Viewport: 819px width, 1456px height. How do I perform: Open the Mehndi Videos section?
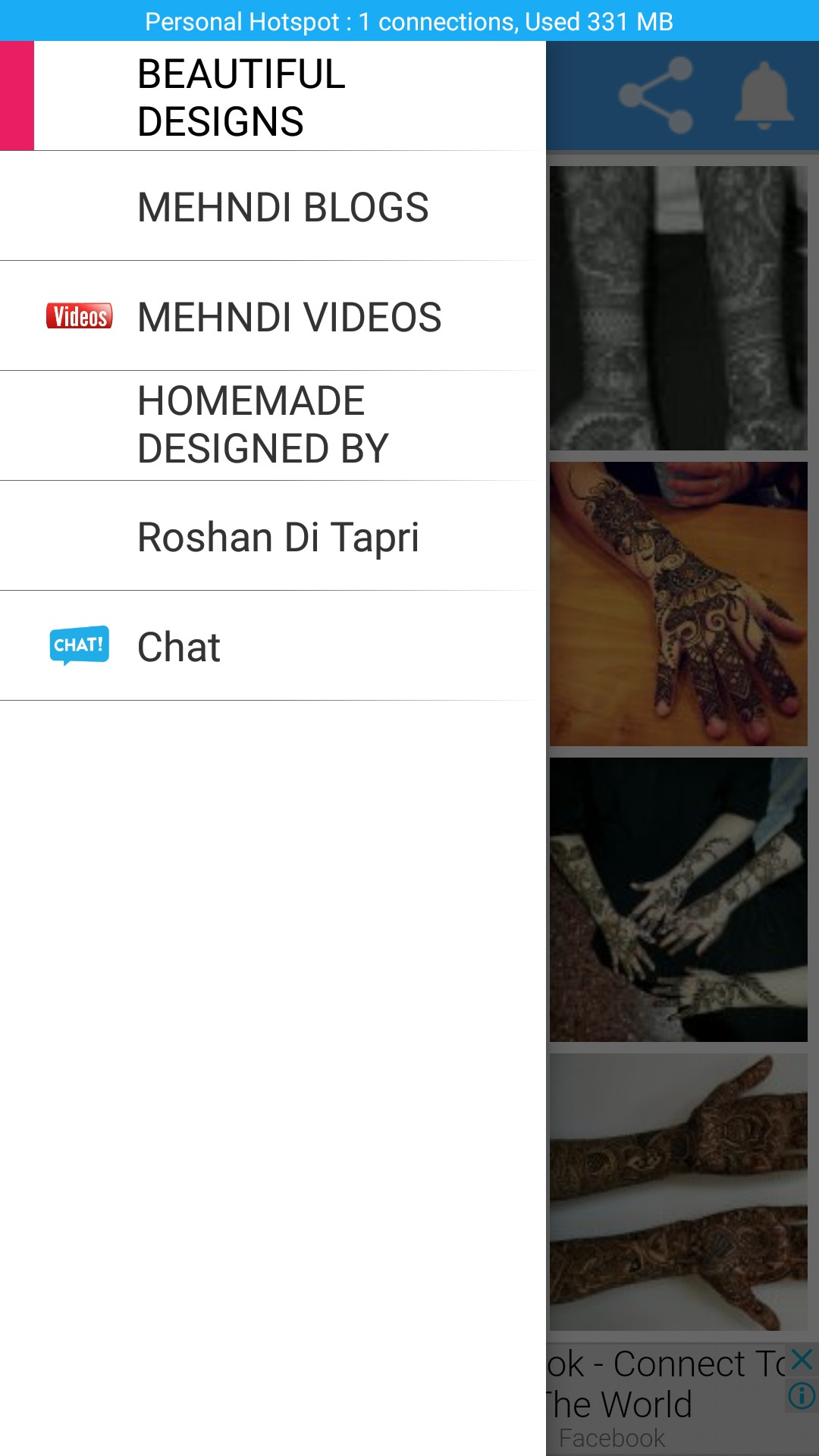273,316
